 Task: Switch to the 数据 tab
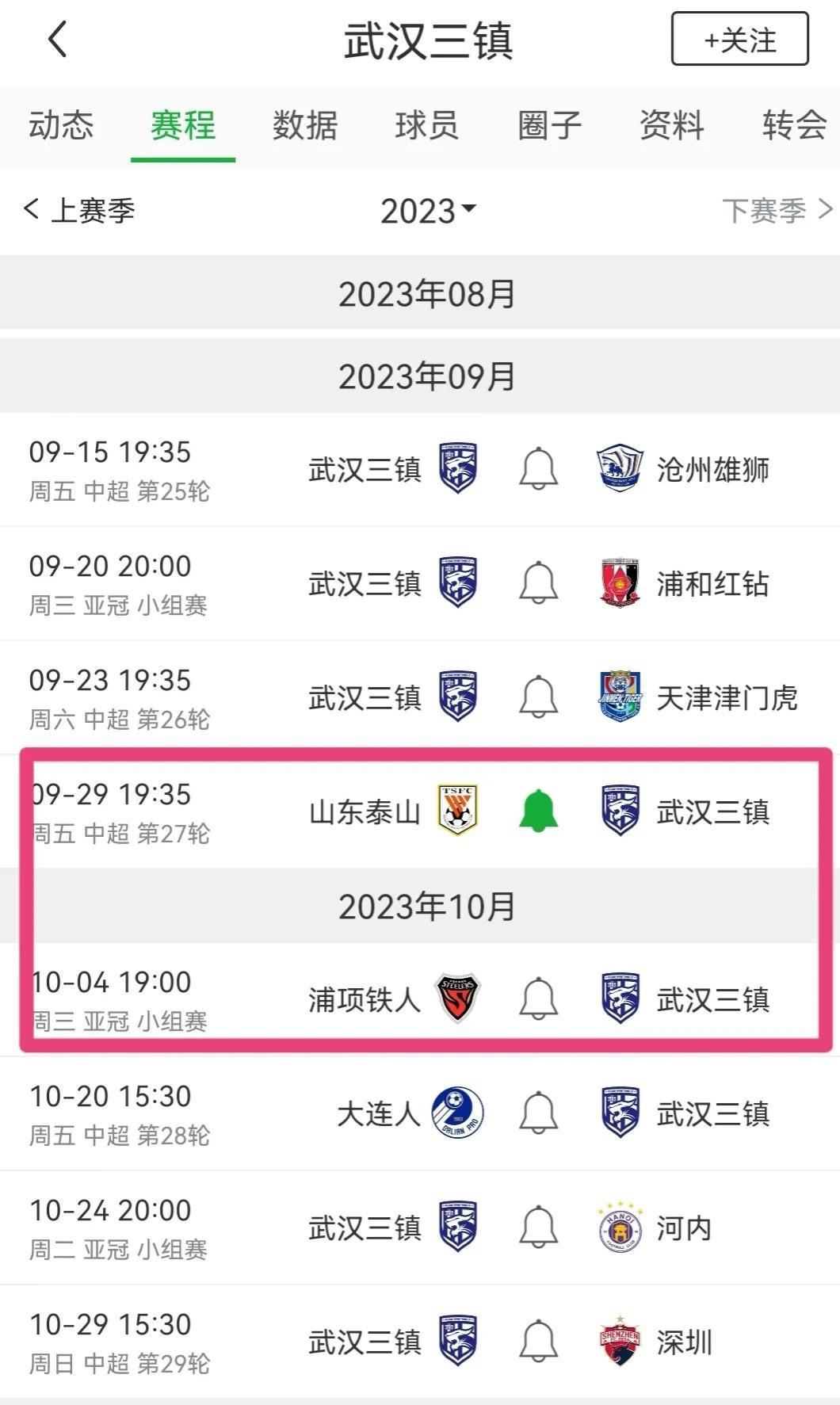coord(305,125)
